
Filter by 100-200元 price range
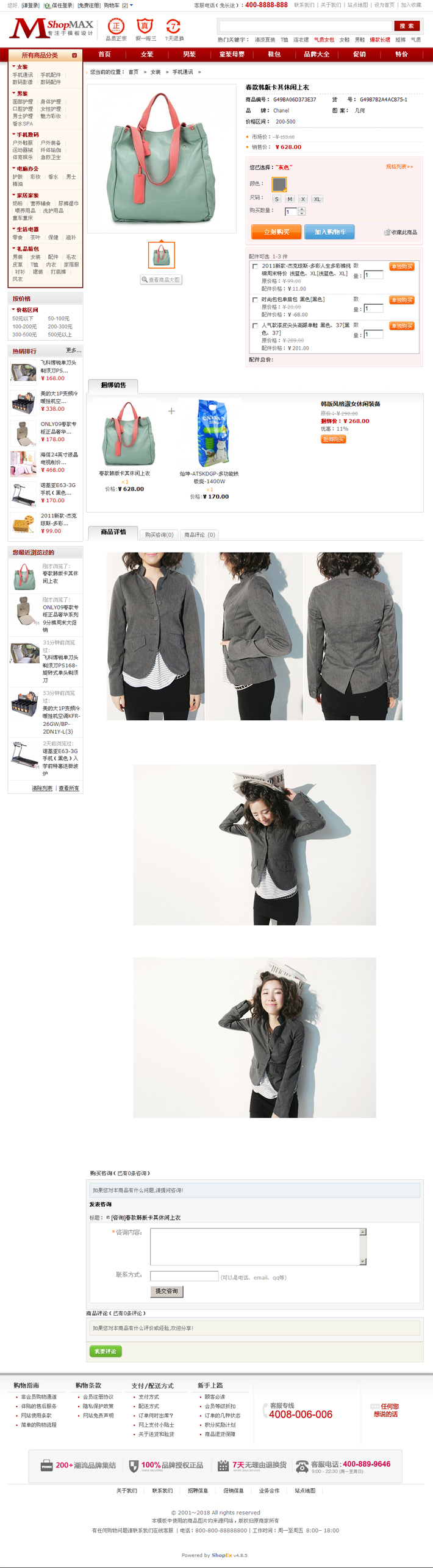point(24,327)
